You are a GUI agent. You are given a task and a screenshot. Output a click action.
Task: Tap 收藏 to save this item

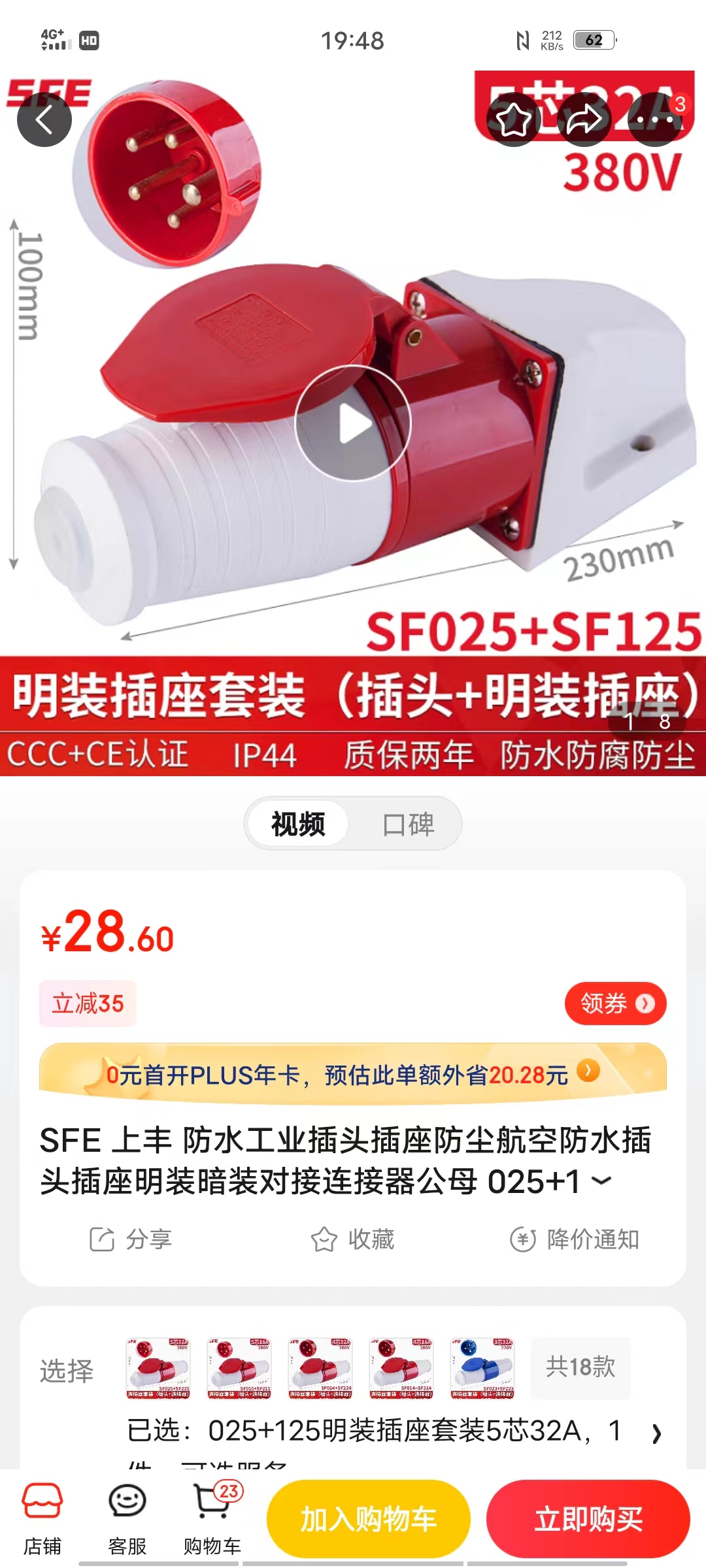pyautogui.click(x=353, y=1239)
